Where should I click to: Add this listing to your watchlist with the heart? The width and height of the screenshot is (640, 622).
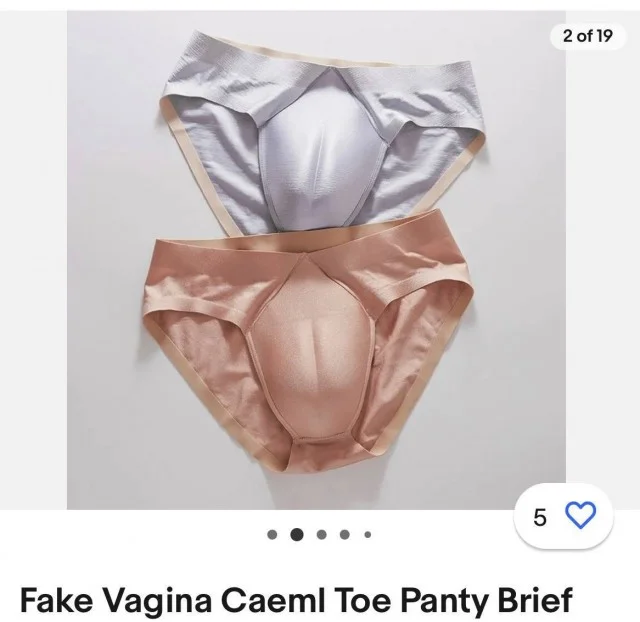[580, 516]
